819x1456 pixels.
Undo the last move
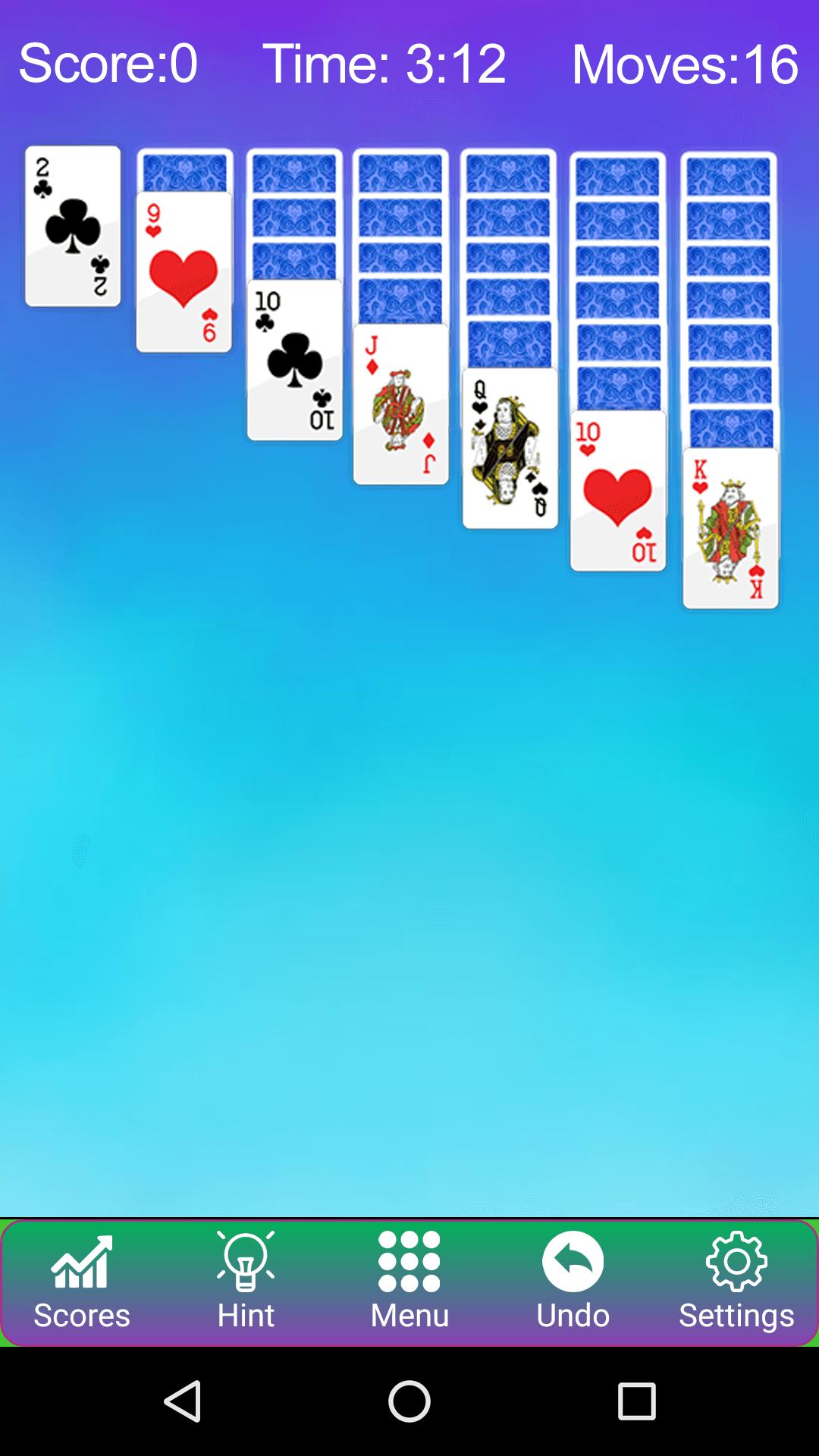coord(573,1282)
